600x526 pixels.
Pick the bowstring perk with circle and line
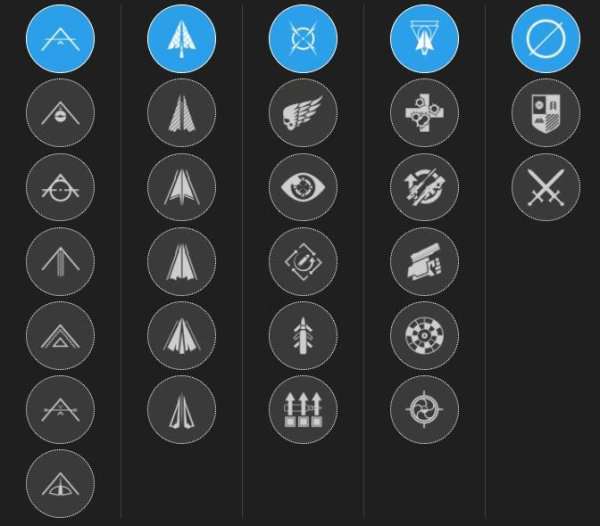click(x=60, y=187)
